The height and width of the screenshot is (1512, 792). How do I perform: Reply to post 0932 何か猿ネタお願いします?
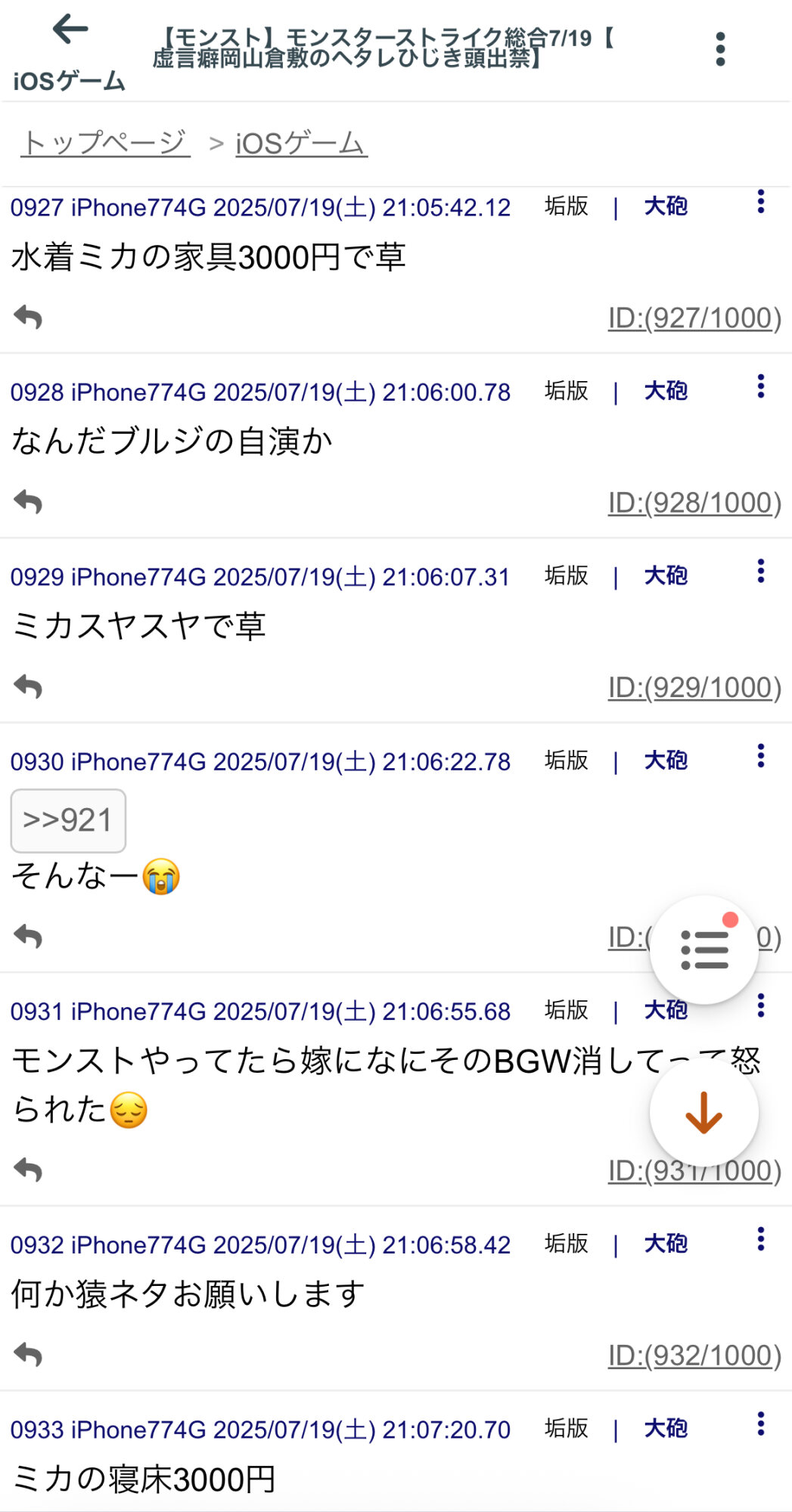(x=28, y=1355)
